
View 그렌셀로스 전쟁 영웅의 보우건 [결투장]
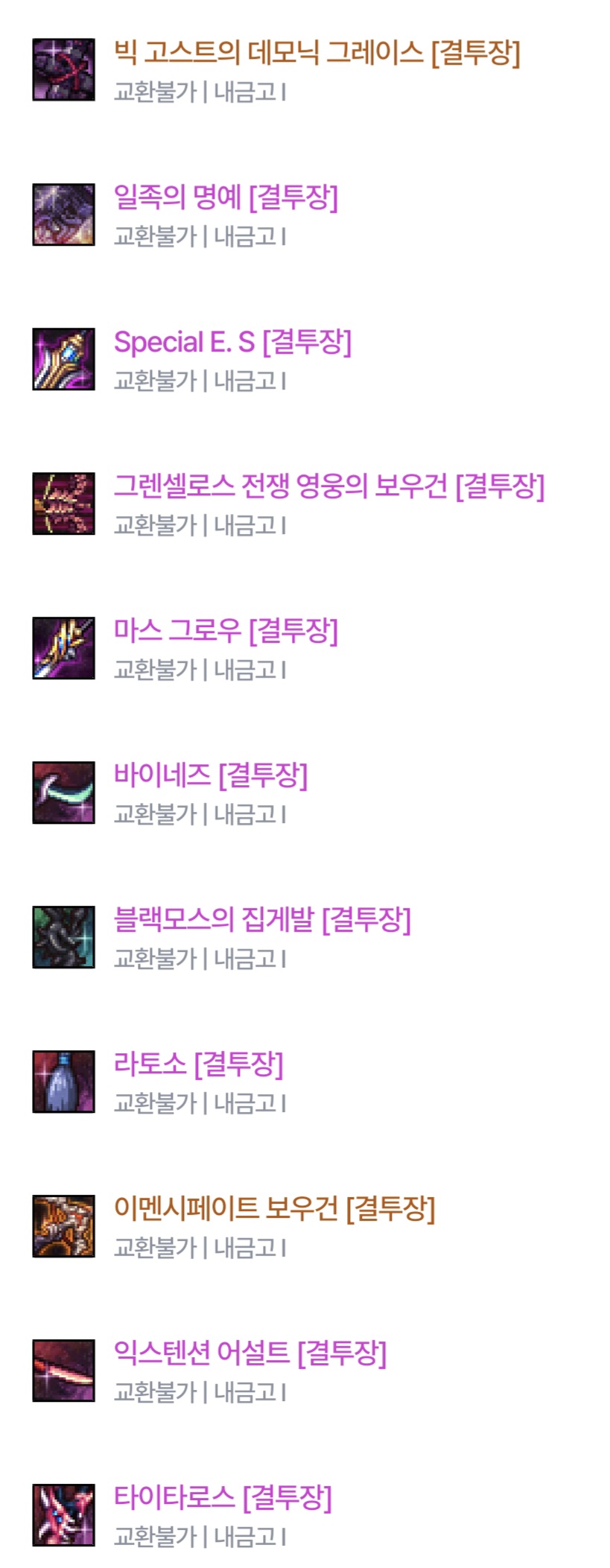click(x=328, y=486)
